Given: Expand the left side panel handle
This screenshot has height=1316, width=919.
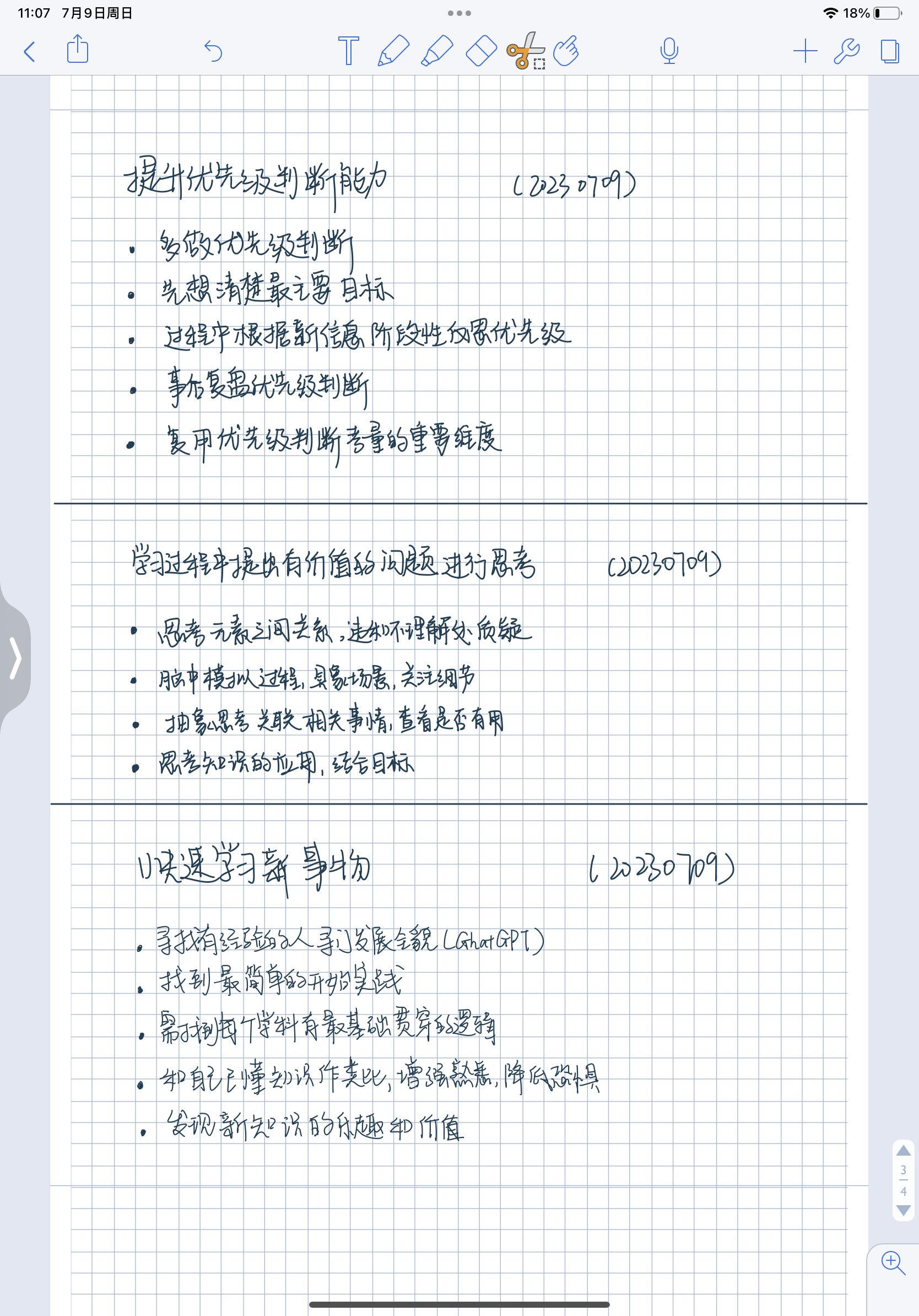Looking at the screenshot, I should 15,658.
